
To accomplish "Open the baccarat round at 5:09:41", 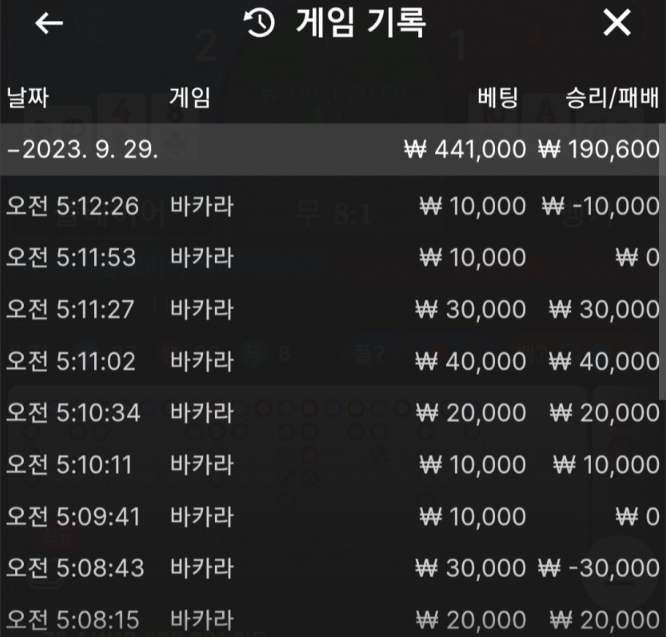I will tap(333, 516).
